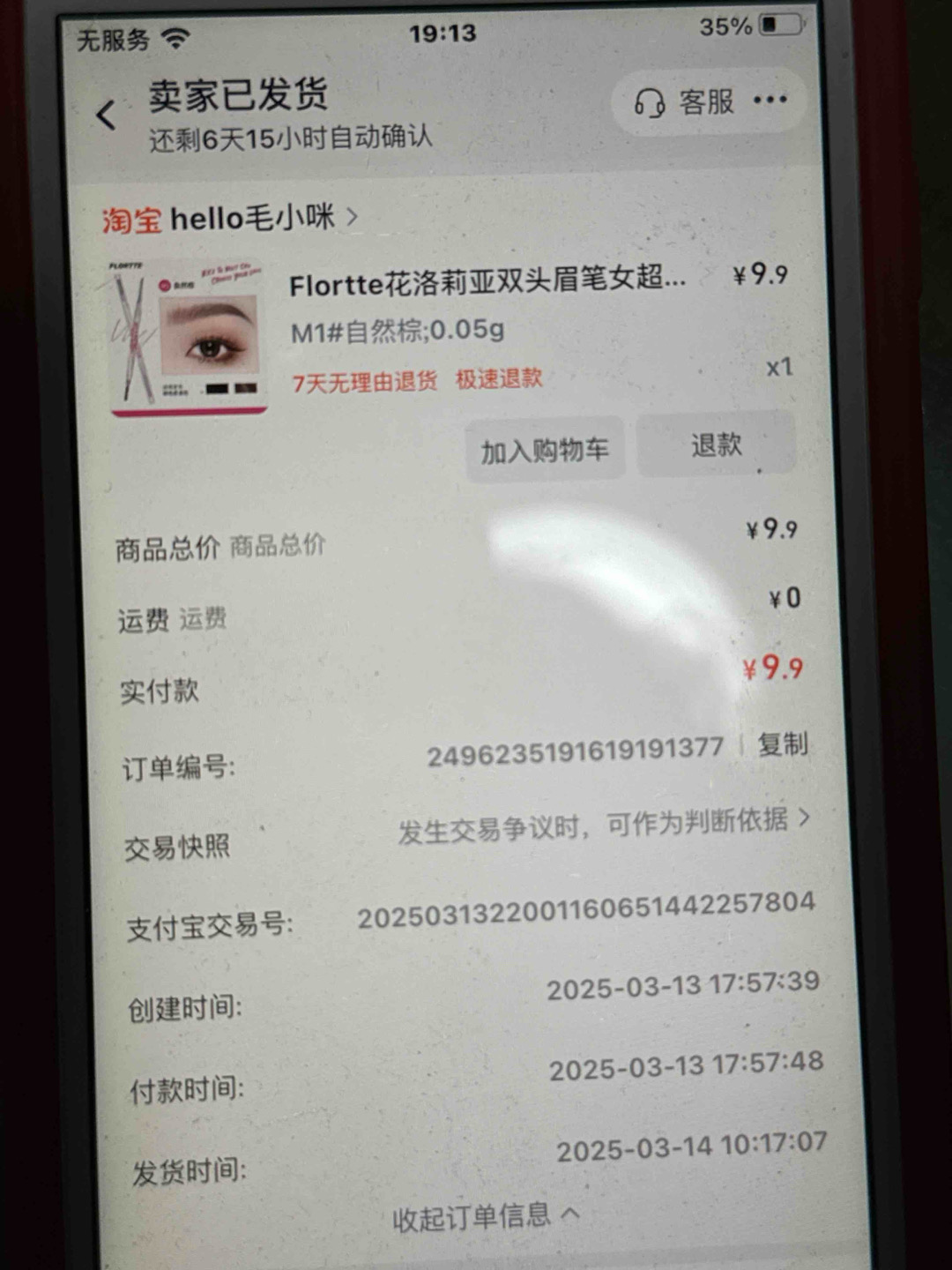Screen dimensions: 952x1270
Task: Collapse details with 收起订单信息
Action: pos(484,1217)
